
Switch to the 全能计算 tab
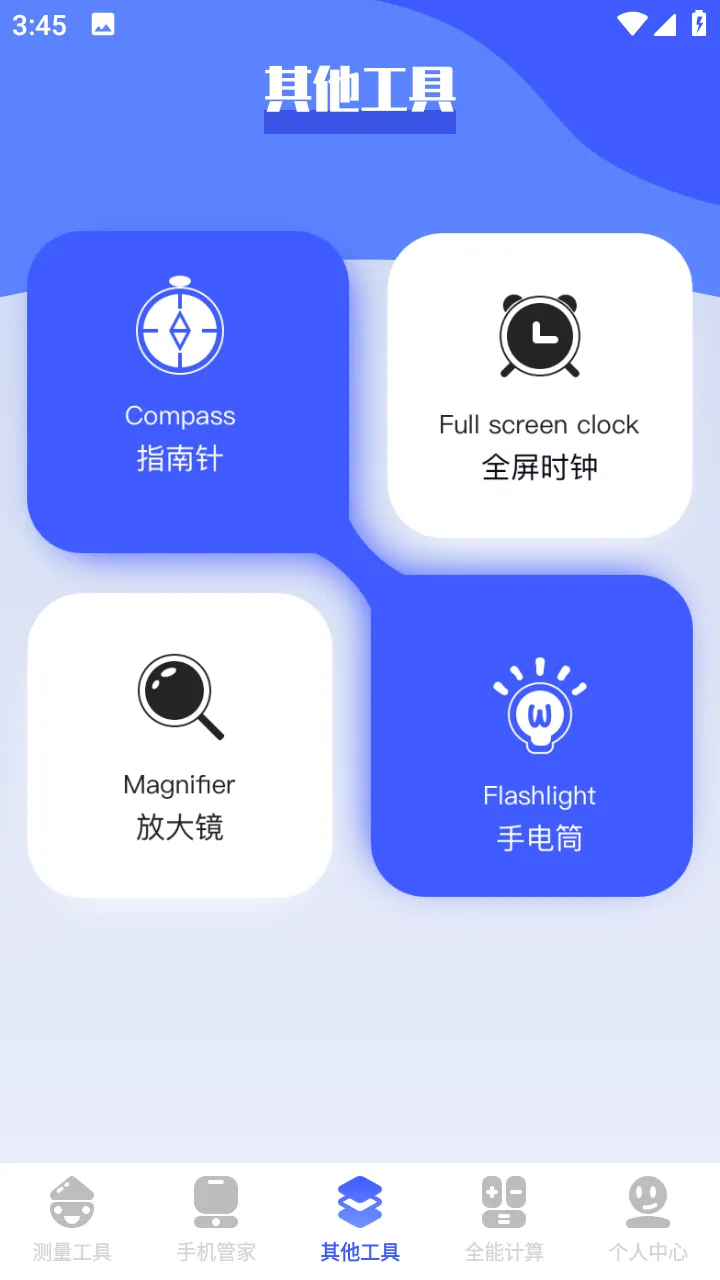(504, 1220)
